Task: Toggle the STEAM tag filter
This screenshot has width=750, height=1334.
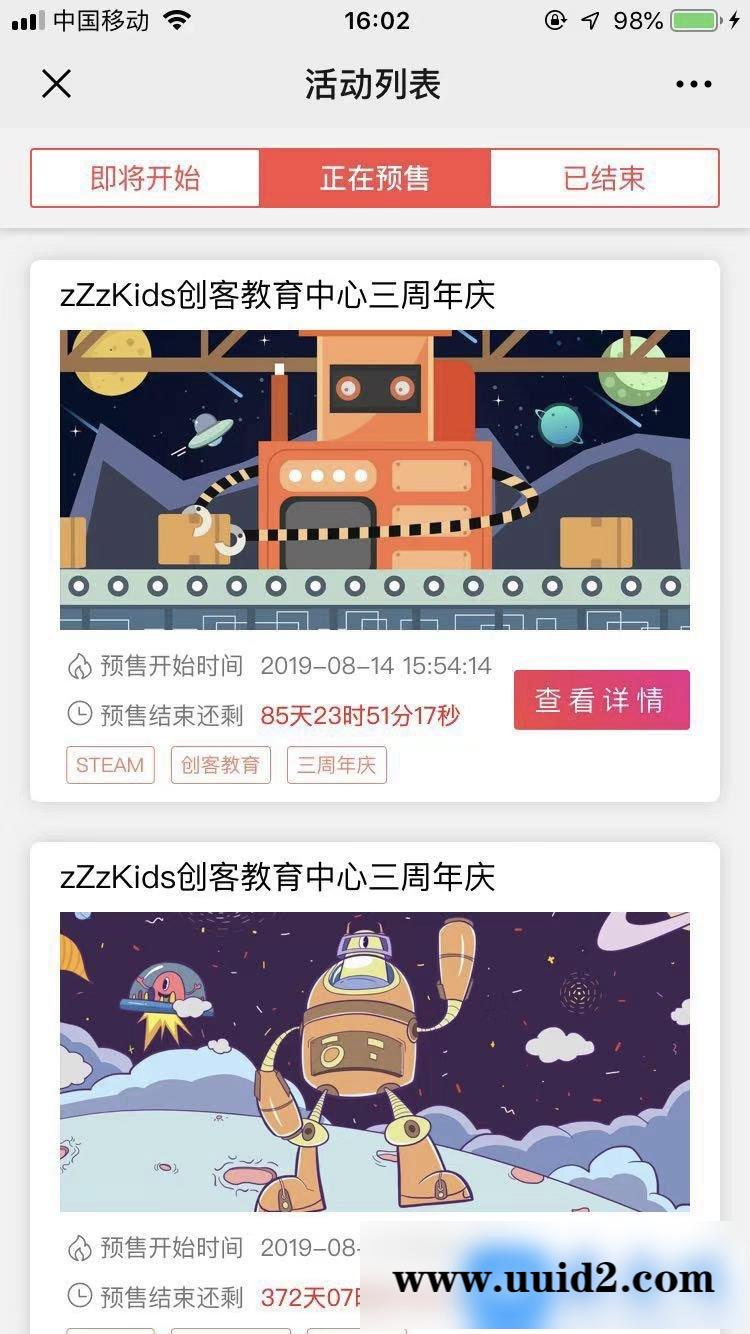Action: coord(110,765)
